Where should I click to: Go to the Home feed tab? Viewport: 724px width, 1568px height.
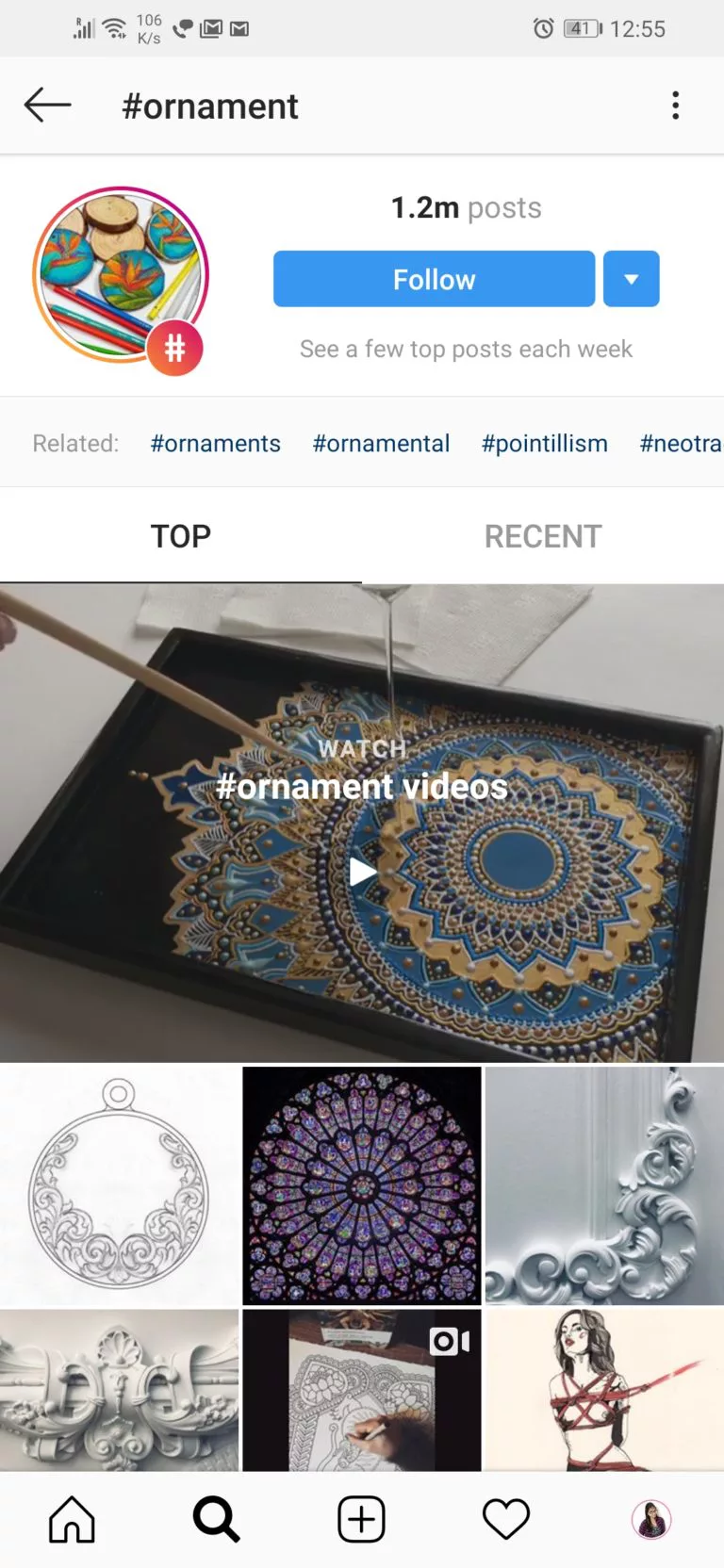click(x=73, y=1520)
